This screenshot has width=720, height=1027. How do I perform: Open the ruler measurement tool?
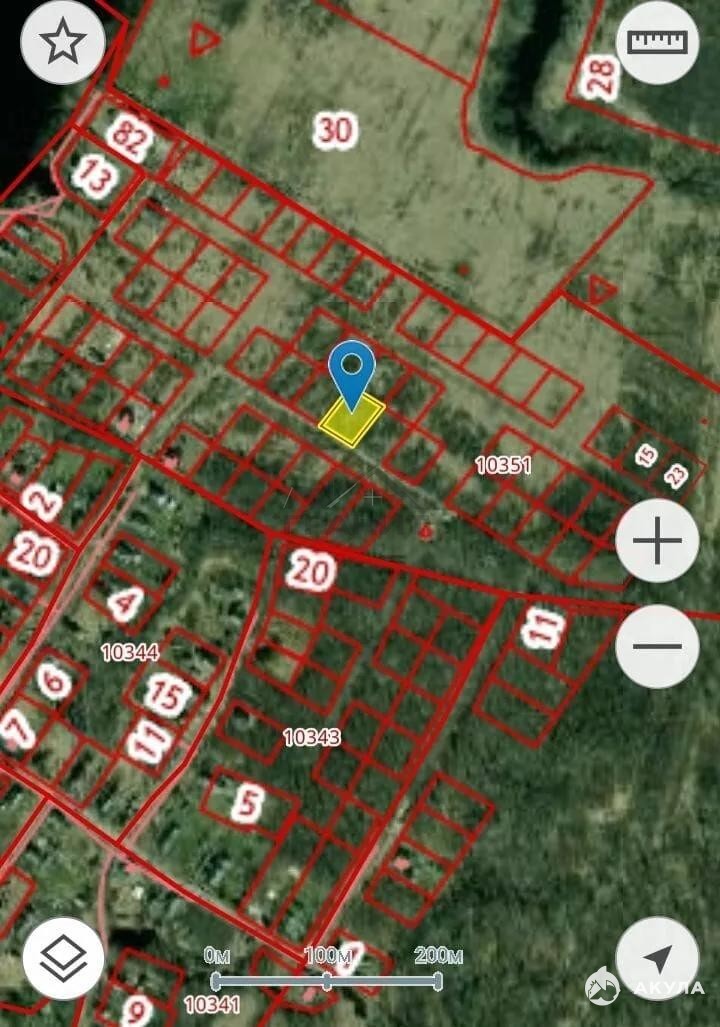click(x=658, y=42)
